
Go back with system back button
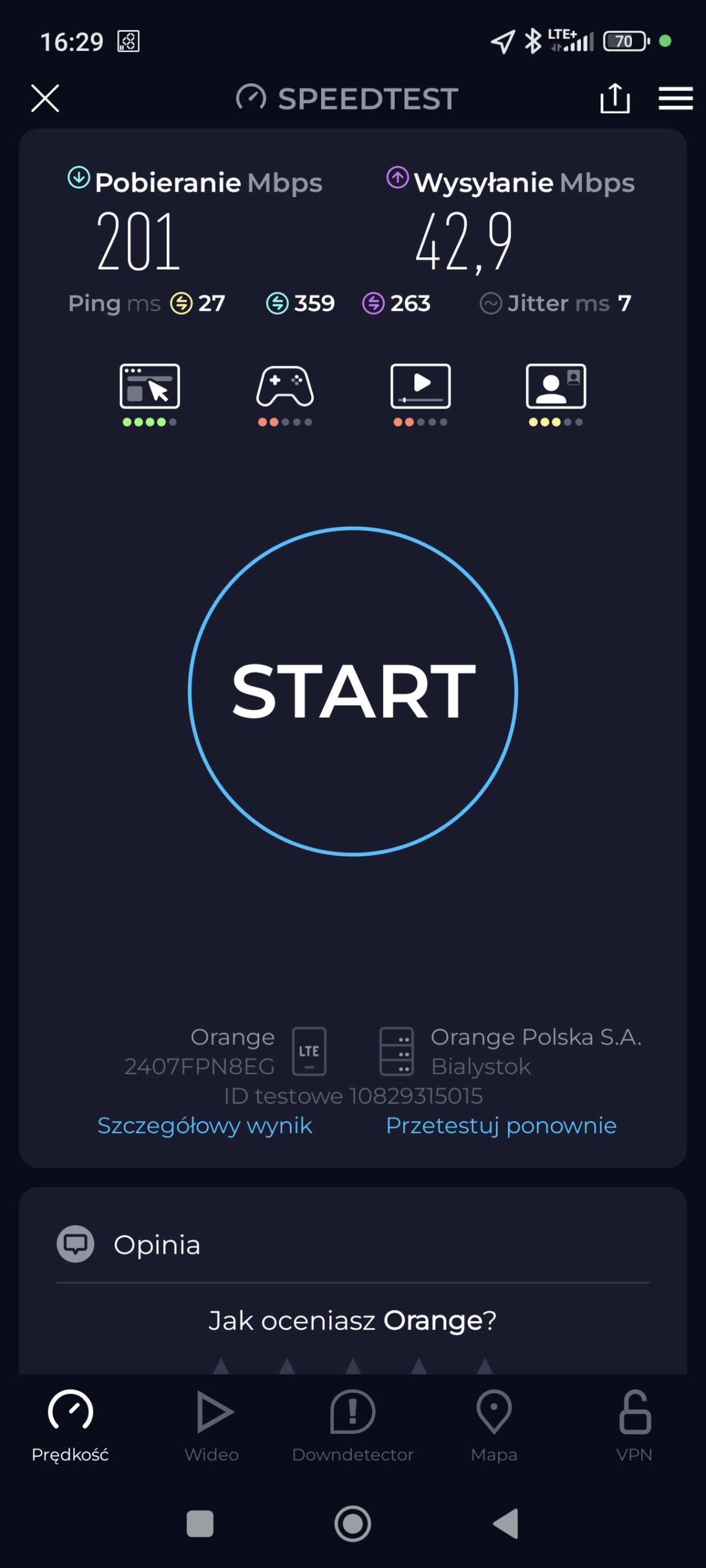click(506, 1523)
